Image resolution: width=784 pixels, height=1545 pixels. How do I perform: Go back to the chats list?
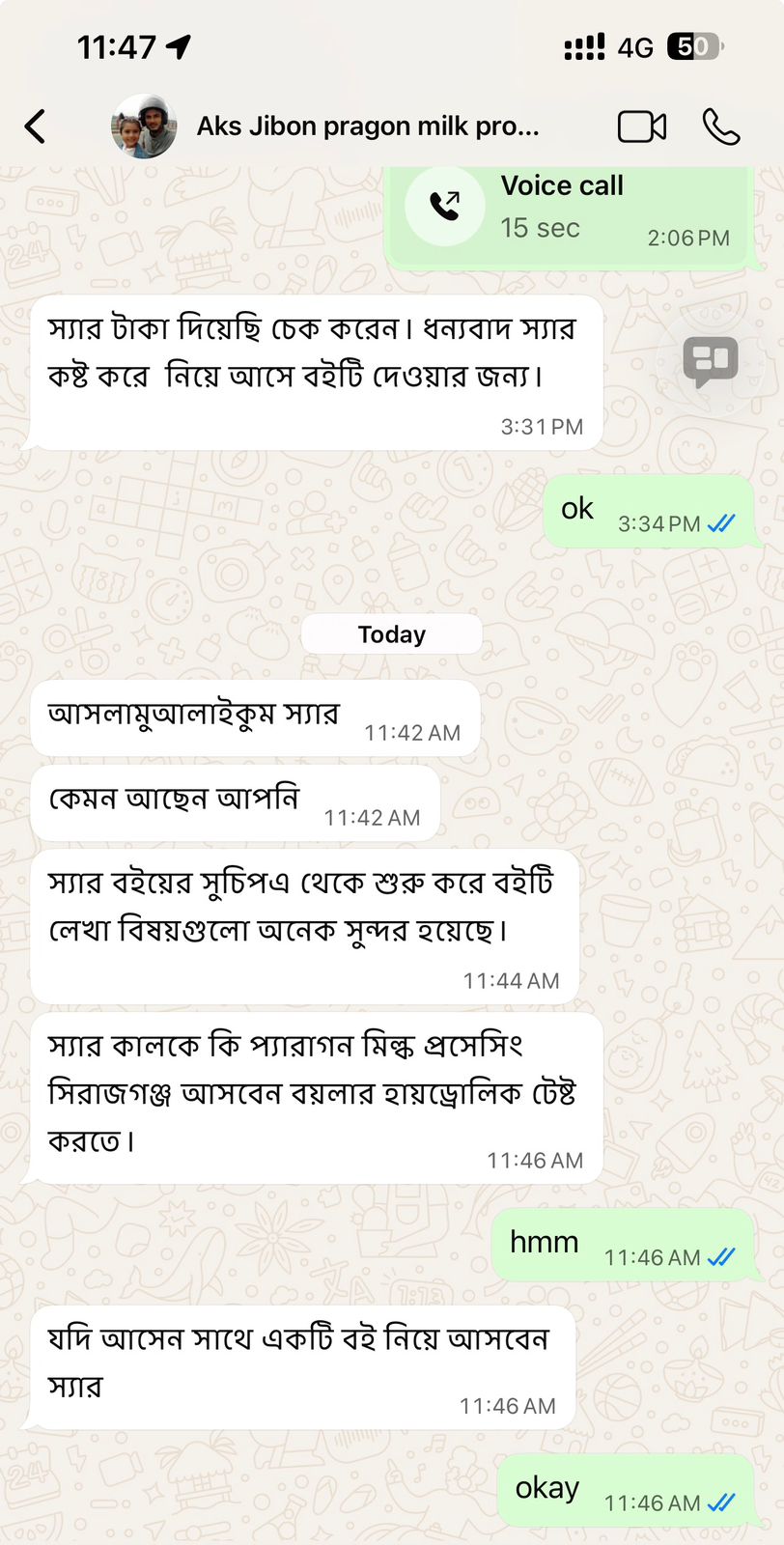point(36,126)
